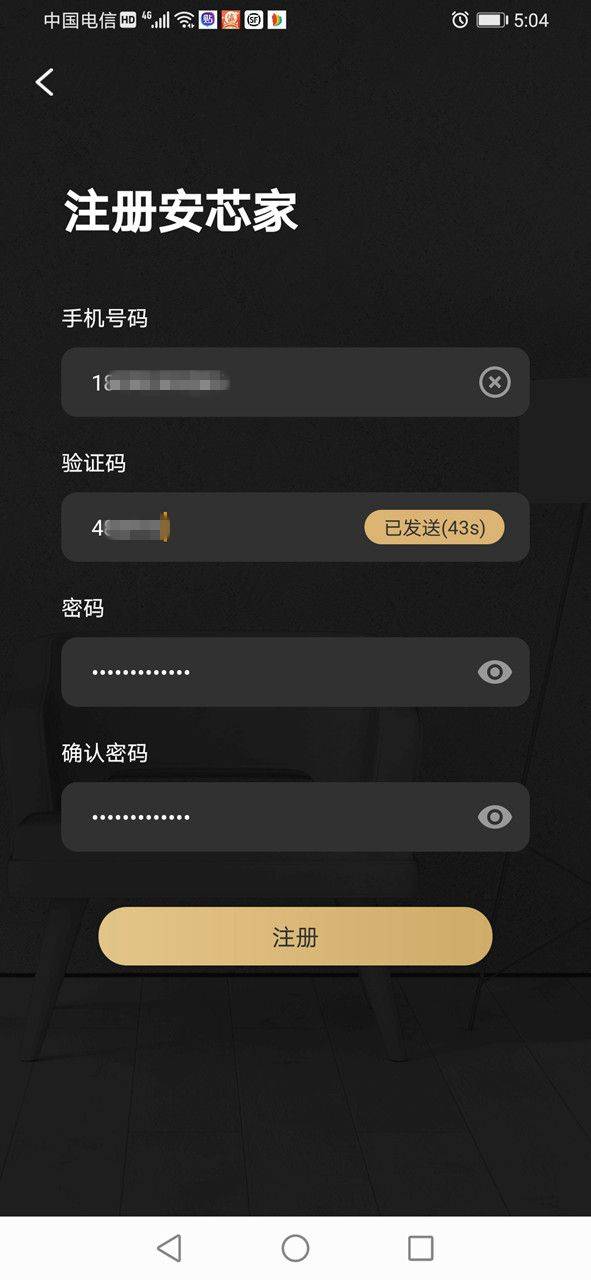Show the password in the 密码 field
Image resolution: width=591 pixels, height=1280 pixels.
tap(494, 672)
